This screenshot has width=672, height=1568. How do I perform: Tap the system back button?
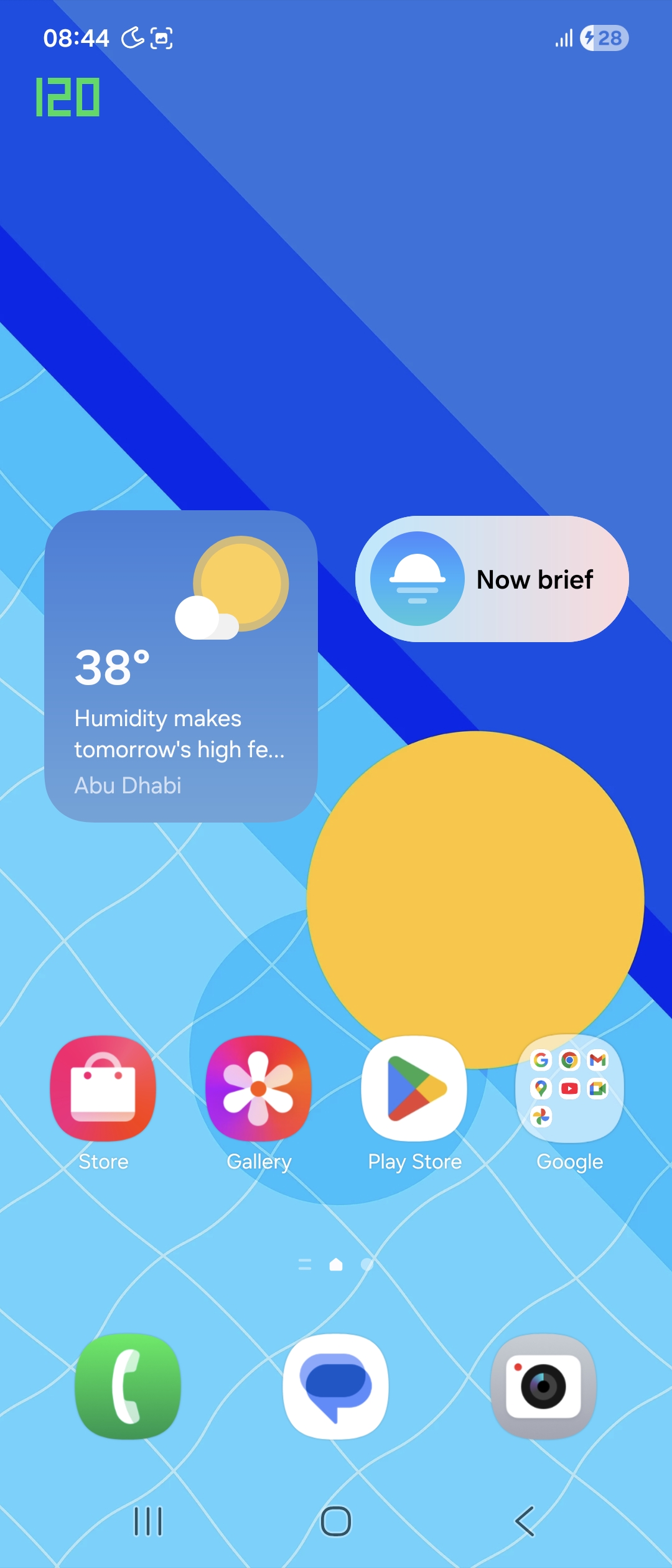click(x=524, y=1521)
